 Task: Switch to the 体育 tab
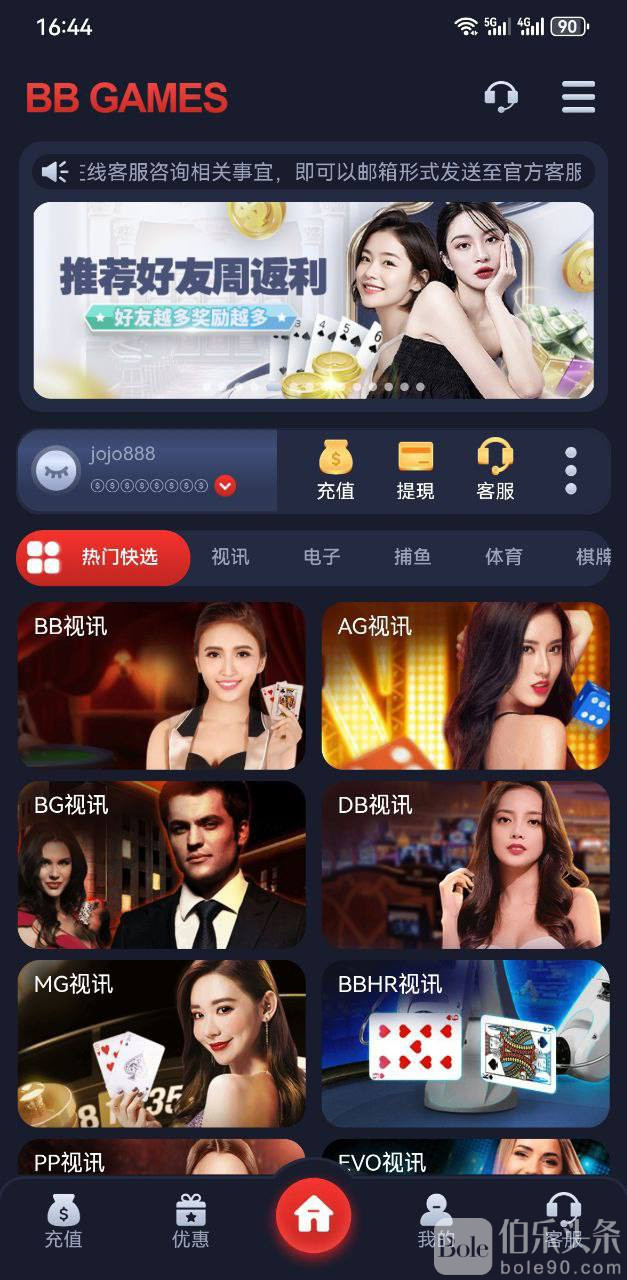click(503, 557)
